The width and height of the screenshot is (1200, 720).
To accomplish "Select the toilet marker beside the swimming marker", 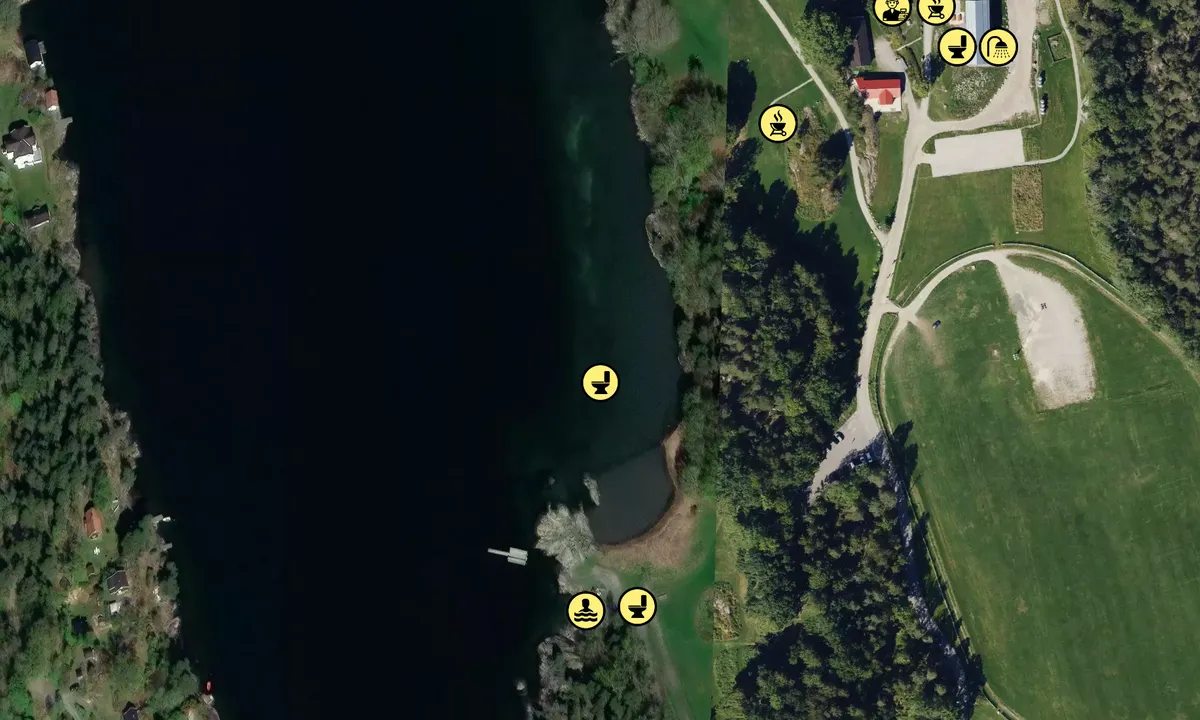I will (637, 606).
